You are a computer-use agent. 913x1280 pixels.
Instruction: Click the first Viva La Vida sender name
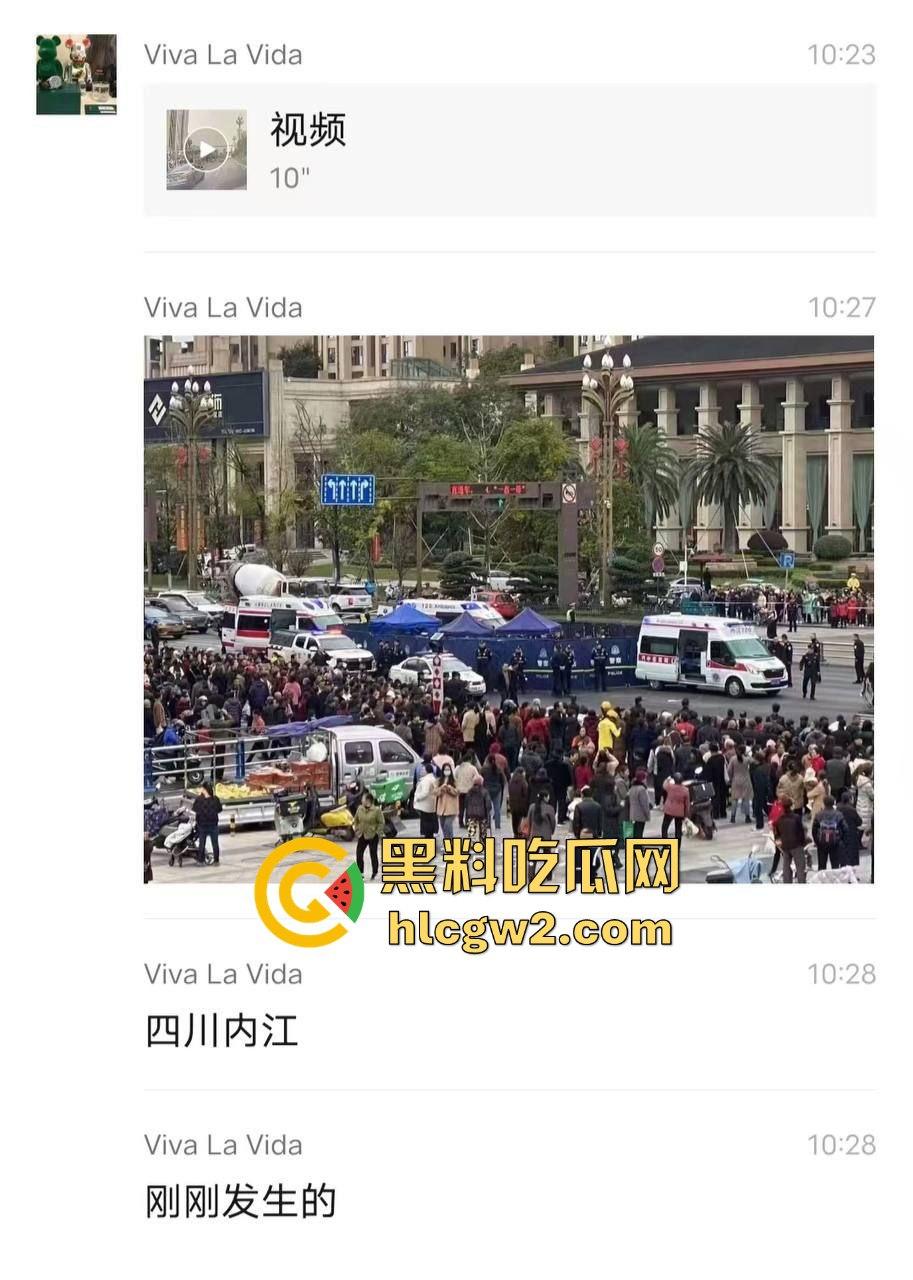click(x=222, y=55)
